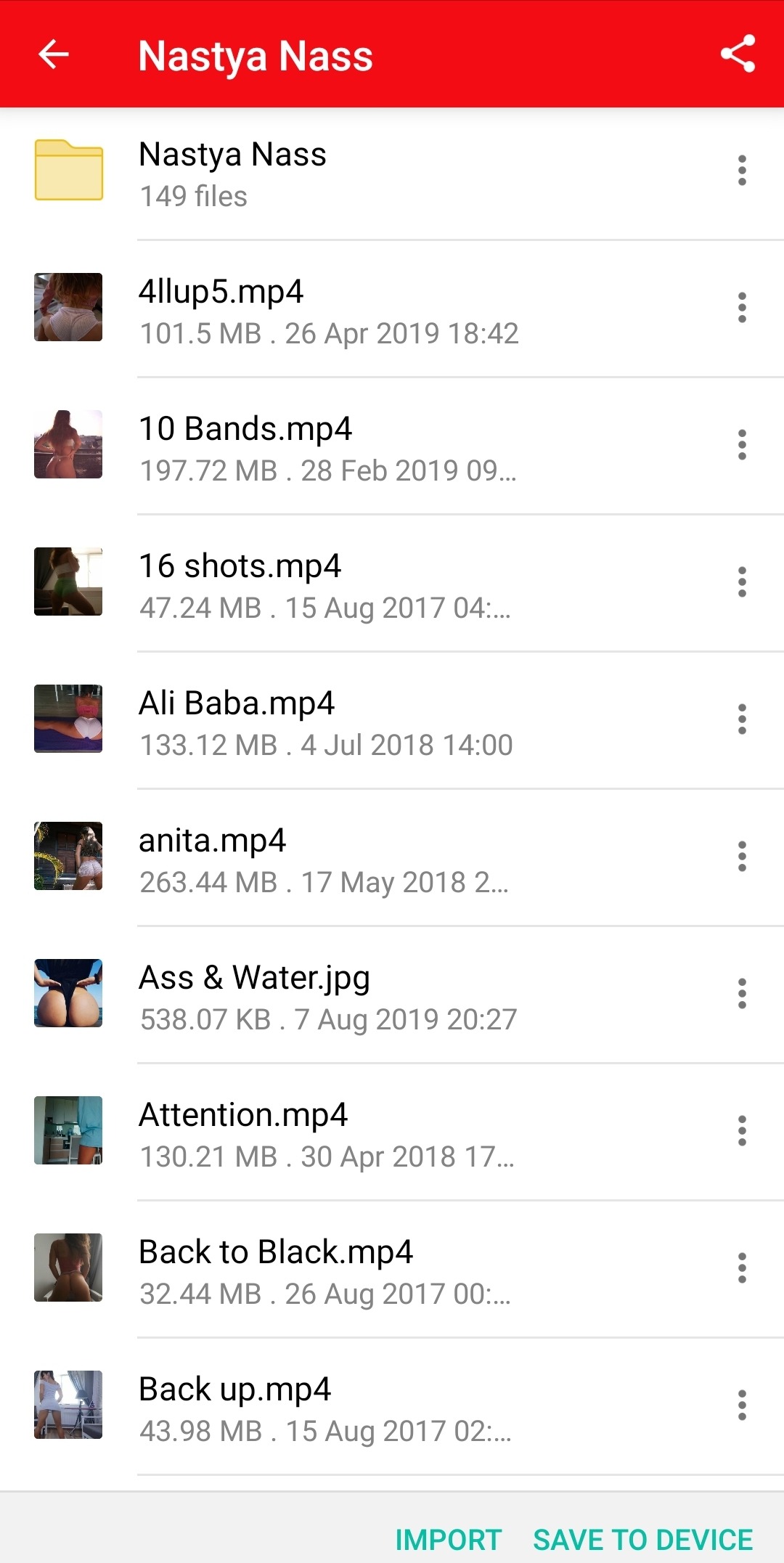Image resolution: width=784 pixels, height=1563 pixels.
Task: Show options menu for 10 Bands.mp4
Action: (x=741, y=445)
